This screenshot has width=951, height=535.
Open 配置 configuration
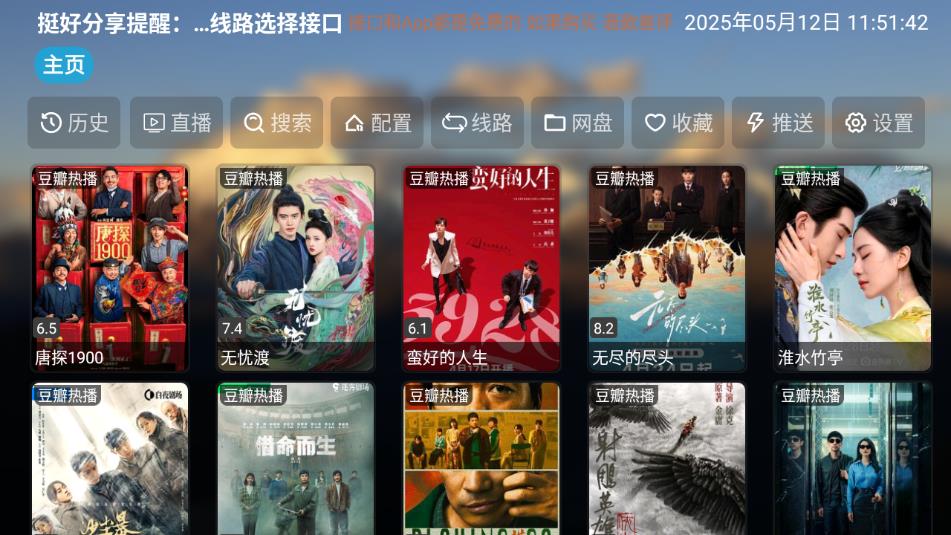[377, 123]
